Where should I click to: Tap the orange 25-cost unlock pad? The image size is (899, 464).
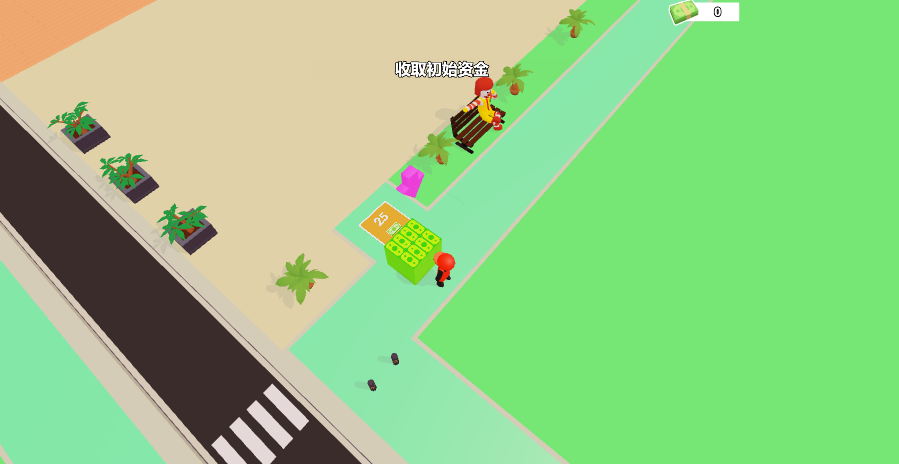(380, 221)
